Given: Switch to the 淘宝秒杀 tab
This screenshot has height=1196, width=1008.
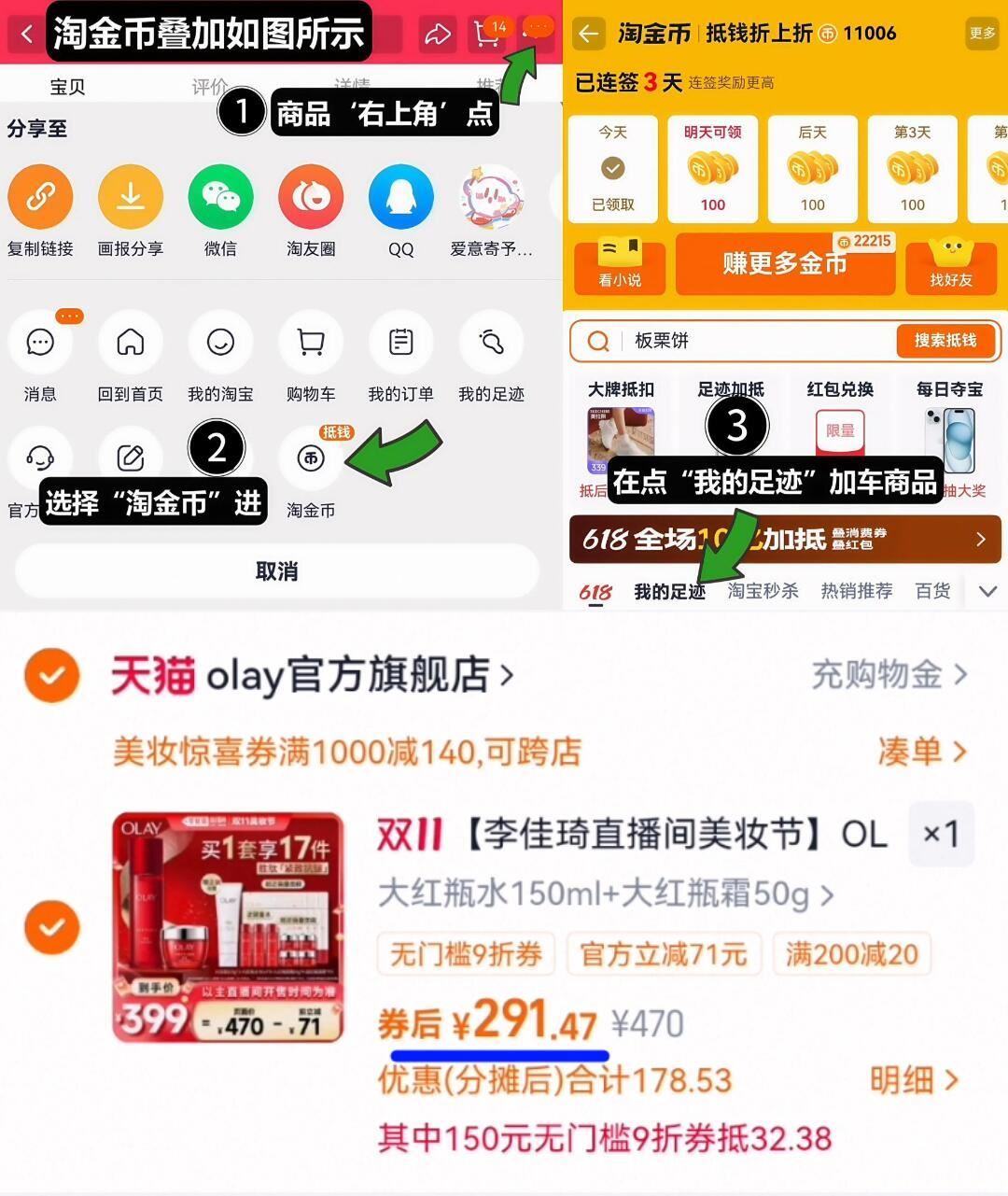Looking at the screenshot, I should pyautogui.click(x=763, y=590).
